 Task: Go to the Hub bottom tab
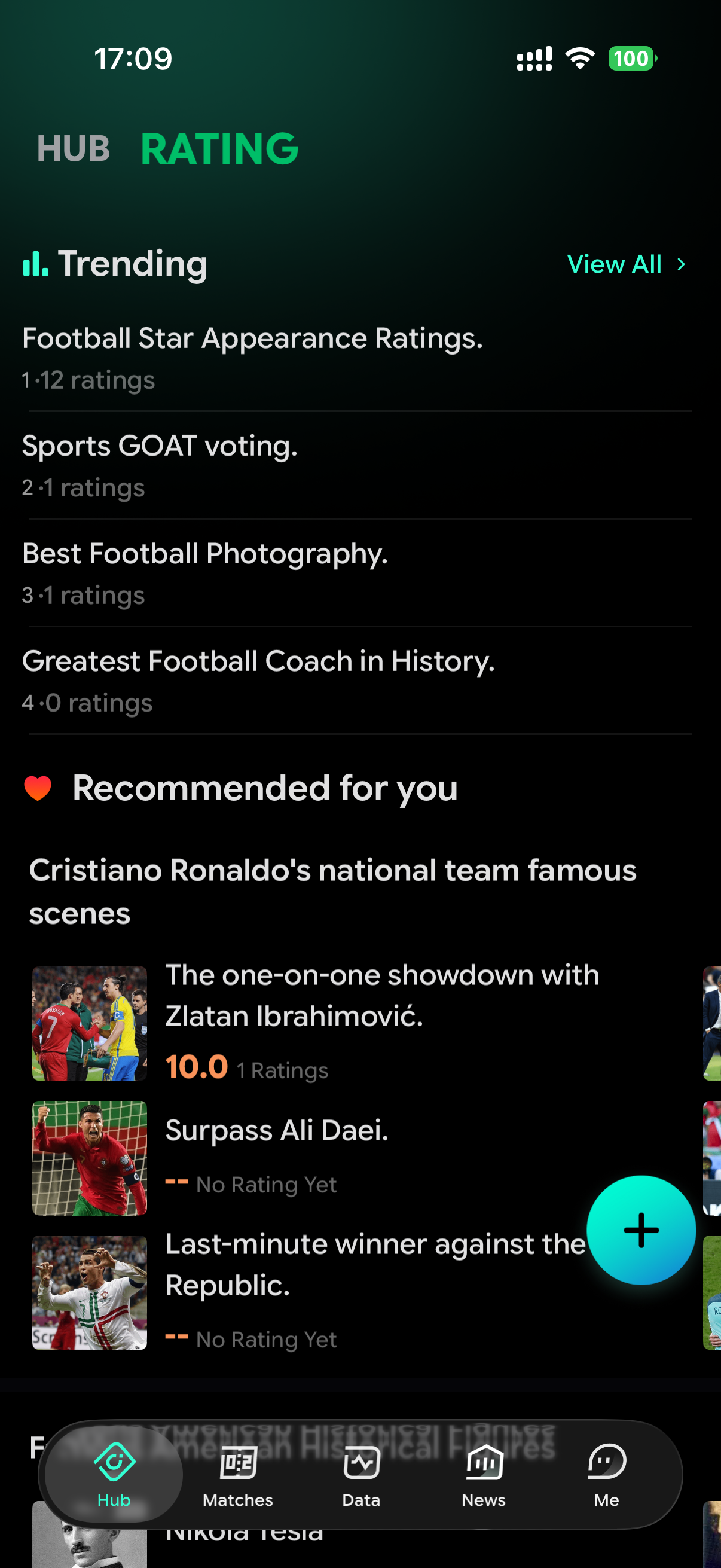pyautogui.click(x=114, y=1474)
